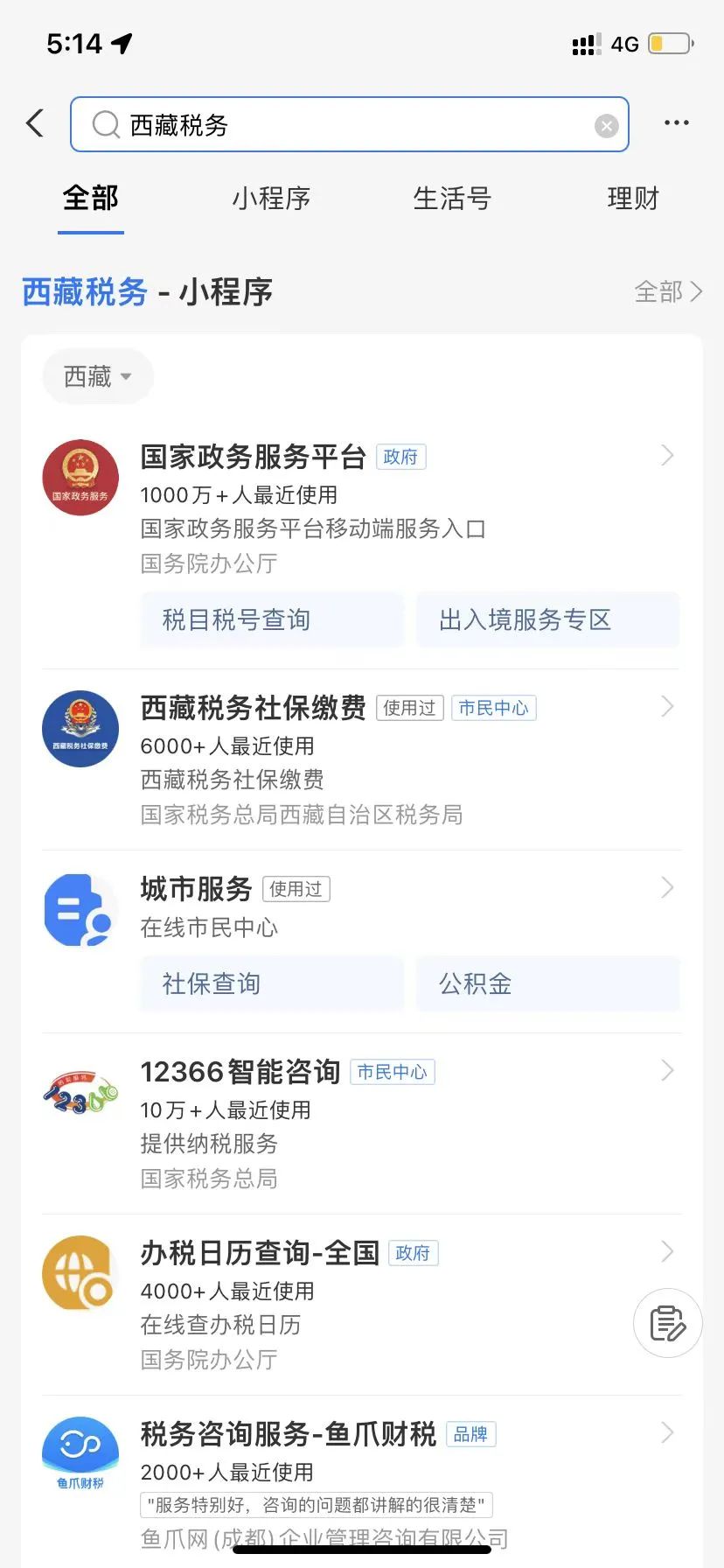
Task: Expand the 西藏 region dropdown
Action: pyautogui.click(x=98, y=377)
